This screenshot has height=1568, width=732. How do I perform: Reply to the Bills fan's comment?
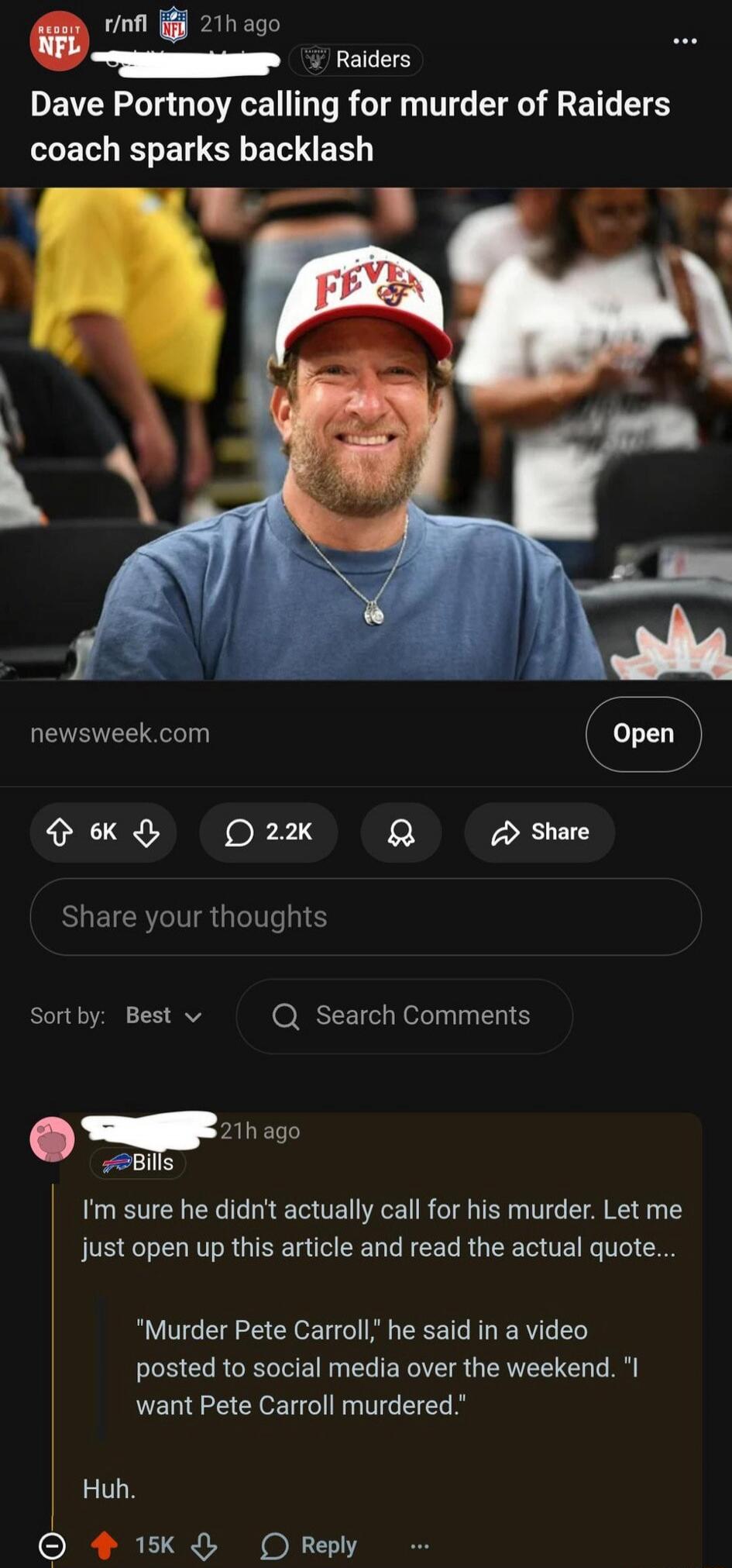click(310, 1546)
